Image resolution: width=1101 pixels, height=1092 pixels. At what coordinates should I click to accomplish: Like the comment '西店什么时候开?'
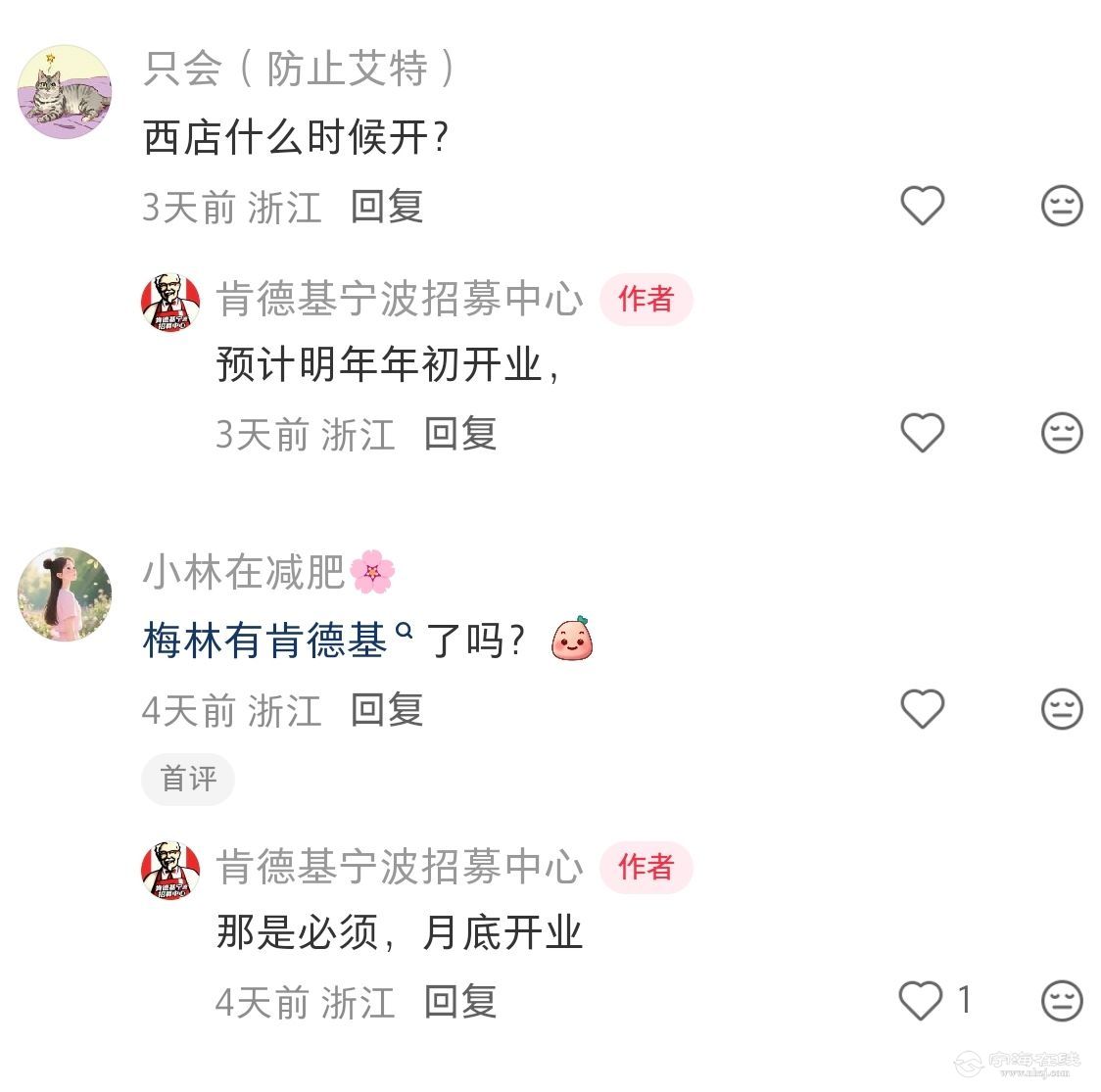(x=922, y=206)
